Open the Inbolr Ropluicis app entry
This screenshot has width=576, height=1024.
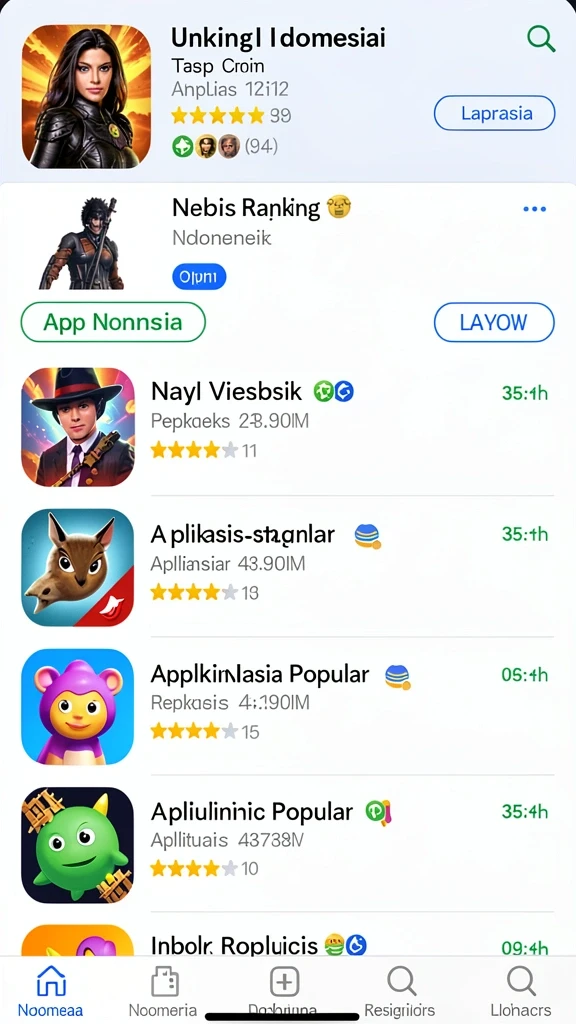pos(288,938)
